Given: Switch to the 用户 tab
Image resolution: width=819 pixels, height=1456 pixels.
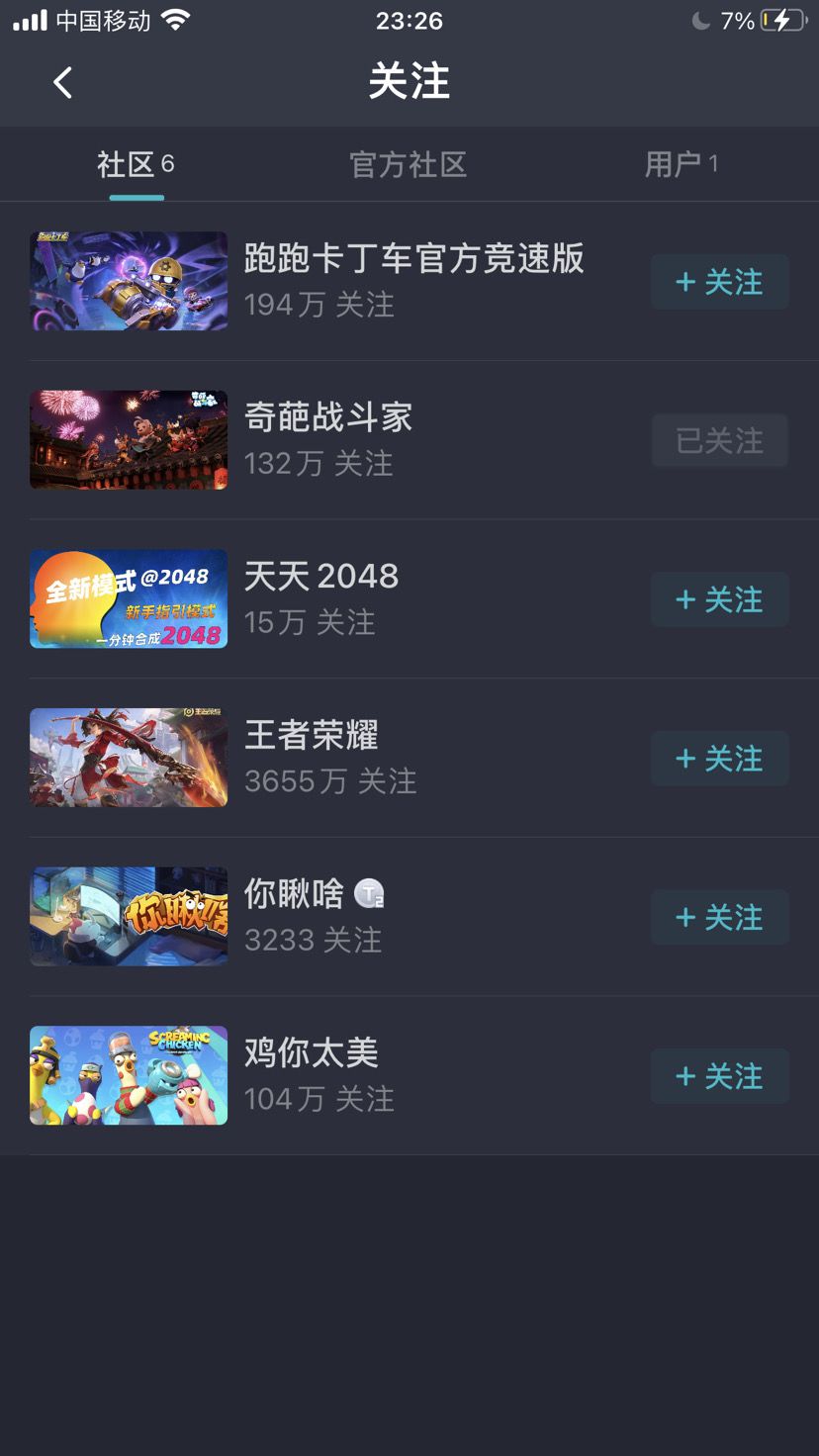Looking at the screenshot, I should 681,164.
